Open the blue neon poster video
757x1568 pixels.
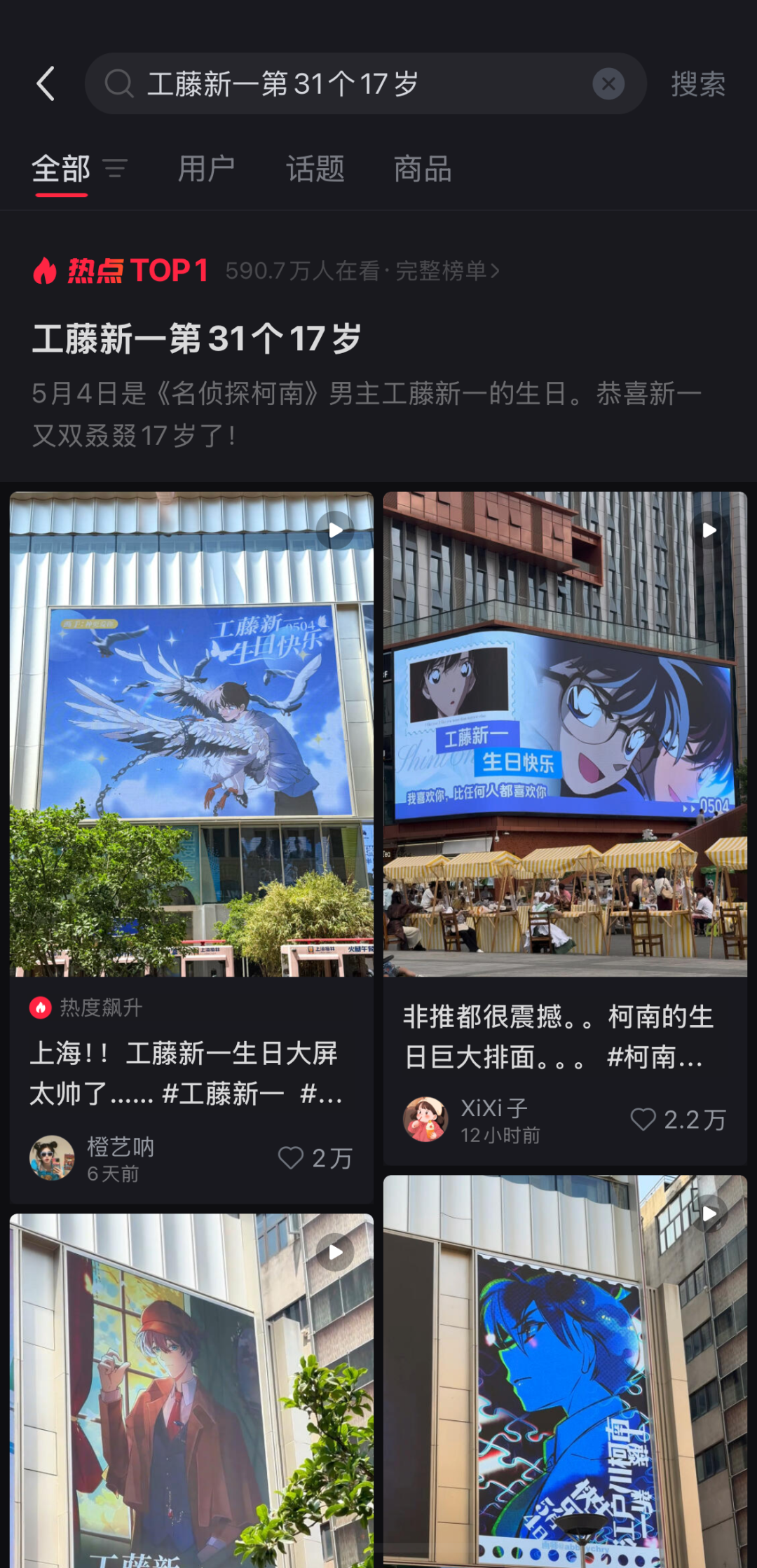pos(565,1373)
